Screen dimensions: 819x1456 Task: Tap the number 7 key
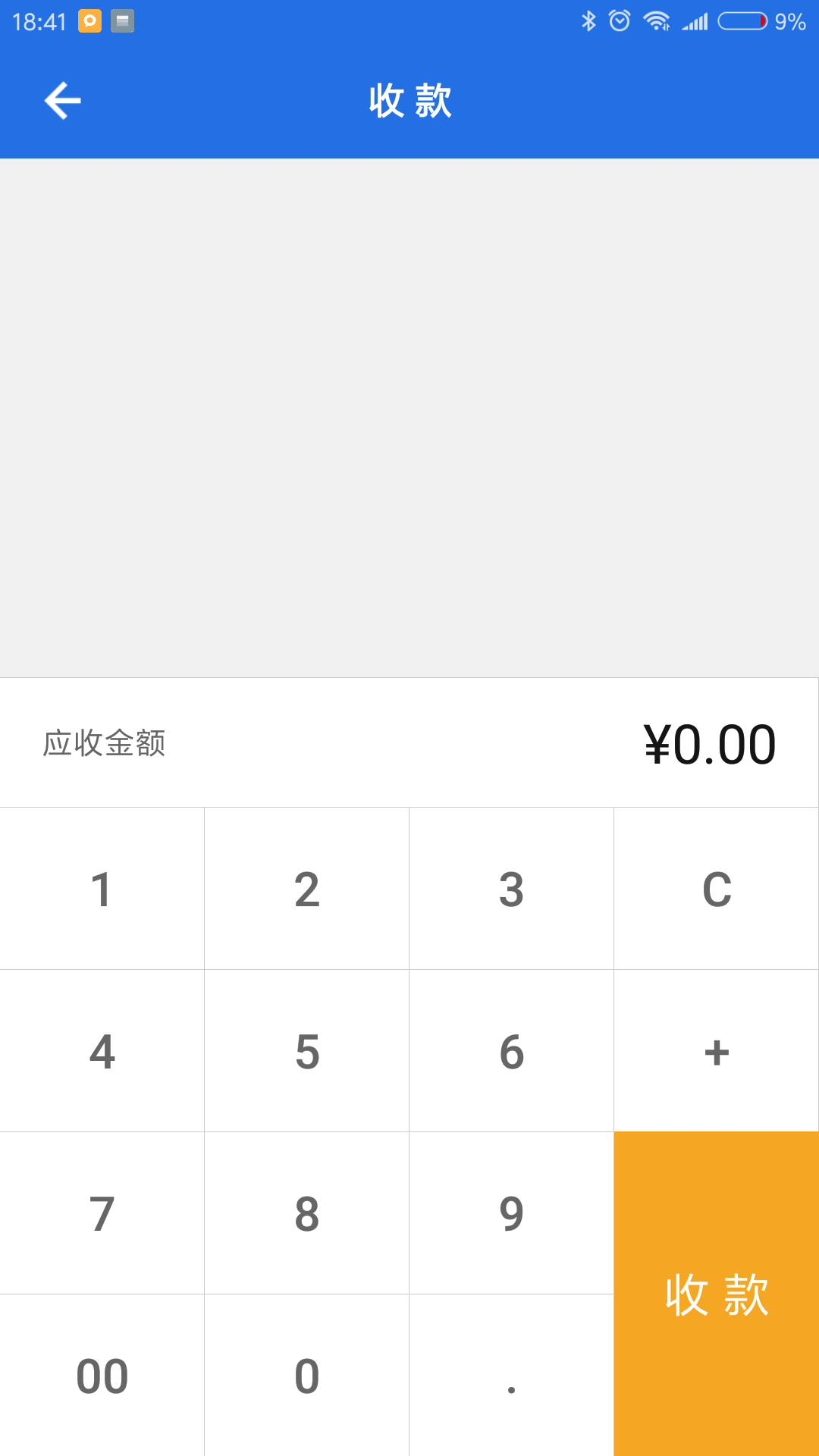[x=102, y=1213]
